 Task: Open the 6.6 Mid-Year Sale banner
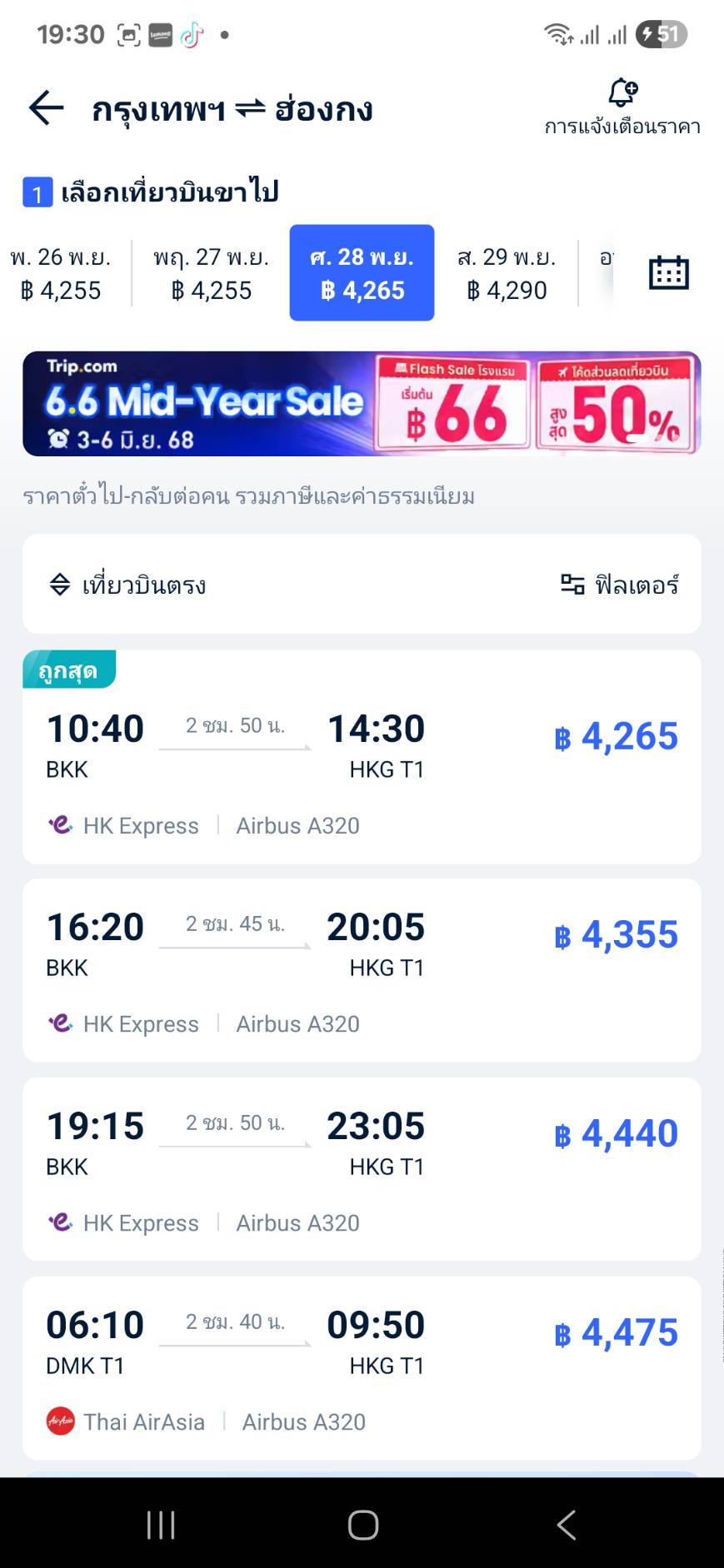362,404
